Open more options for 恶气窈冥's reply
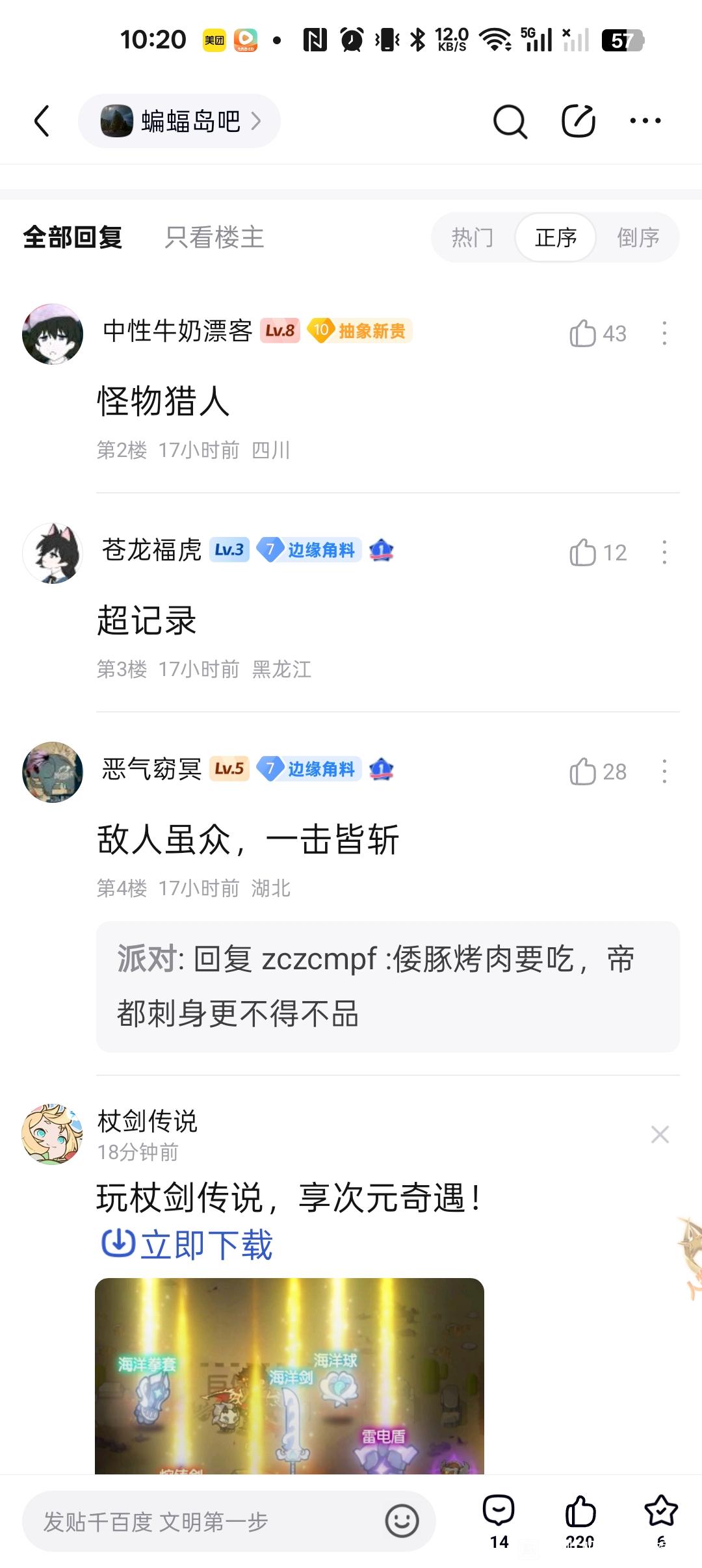 [664, 772]
